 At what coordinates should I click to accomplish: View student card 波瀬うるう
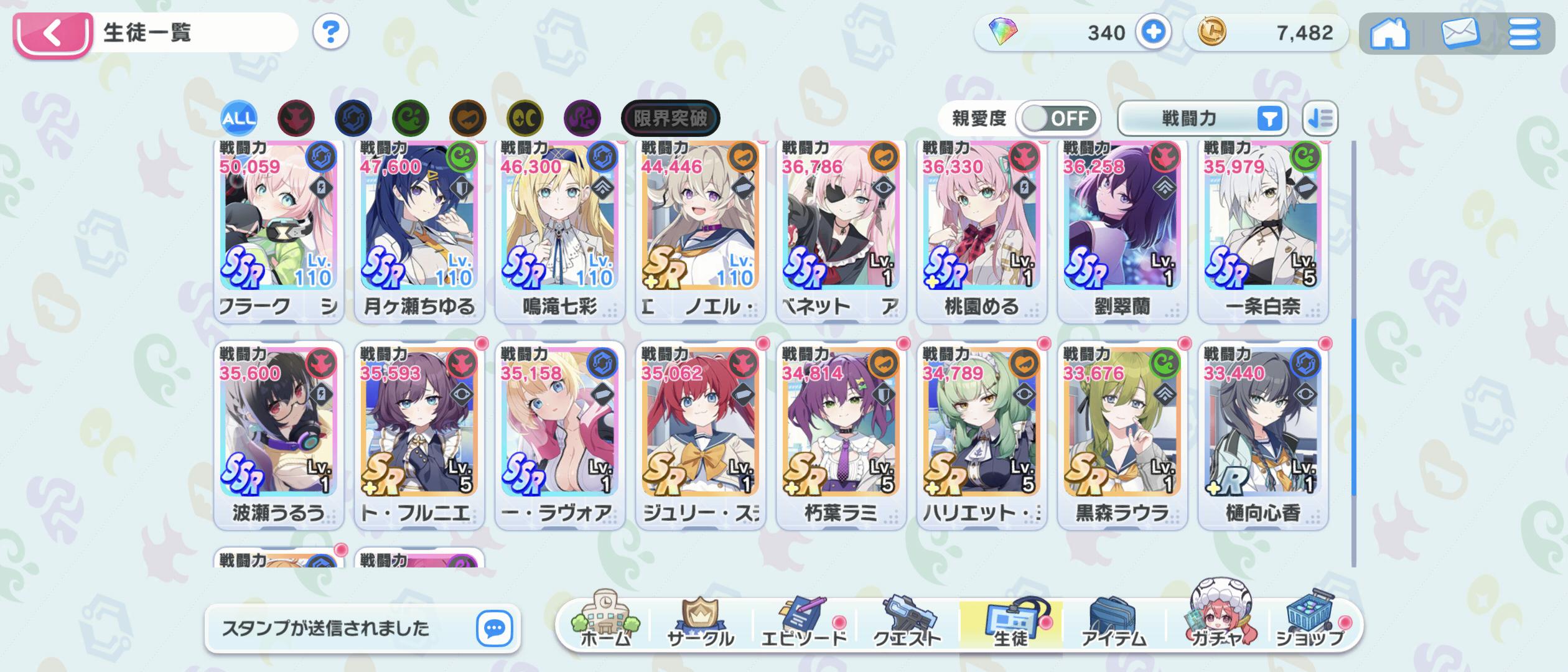[x=278, y=436]
